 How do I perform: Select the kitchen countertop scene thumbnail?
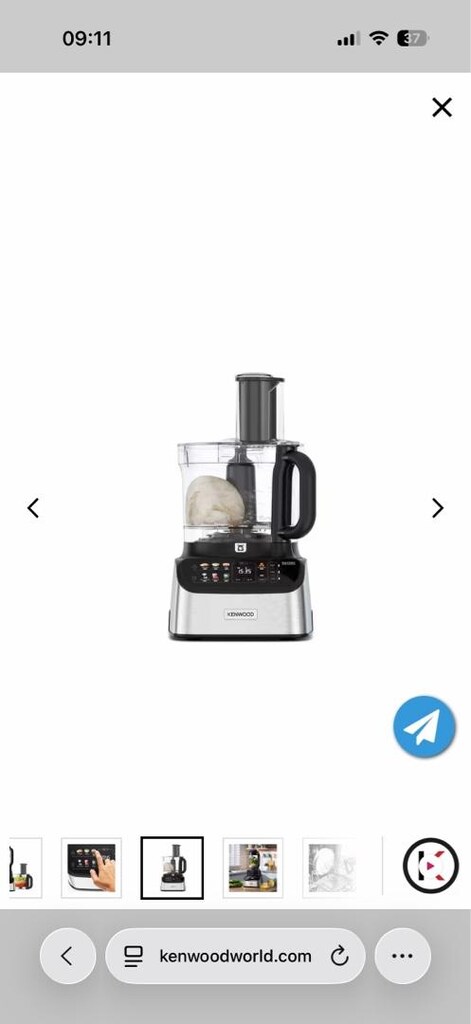pos(253,867)
